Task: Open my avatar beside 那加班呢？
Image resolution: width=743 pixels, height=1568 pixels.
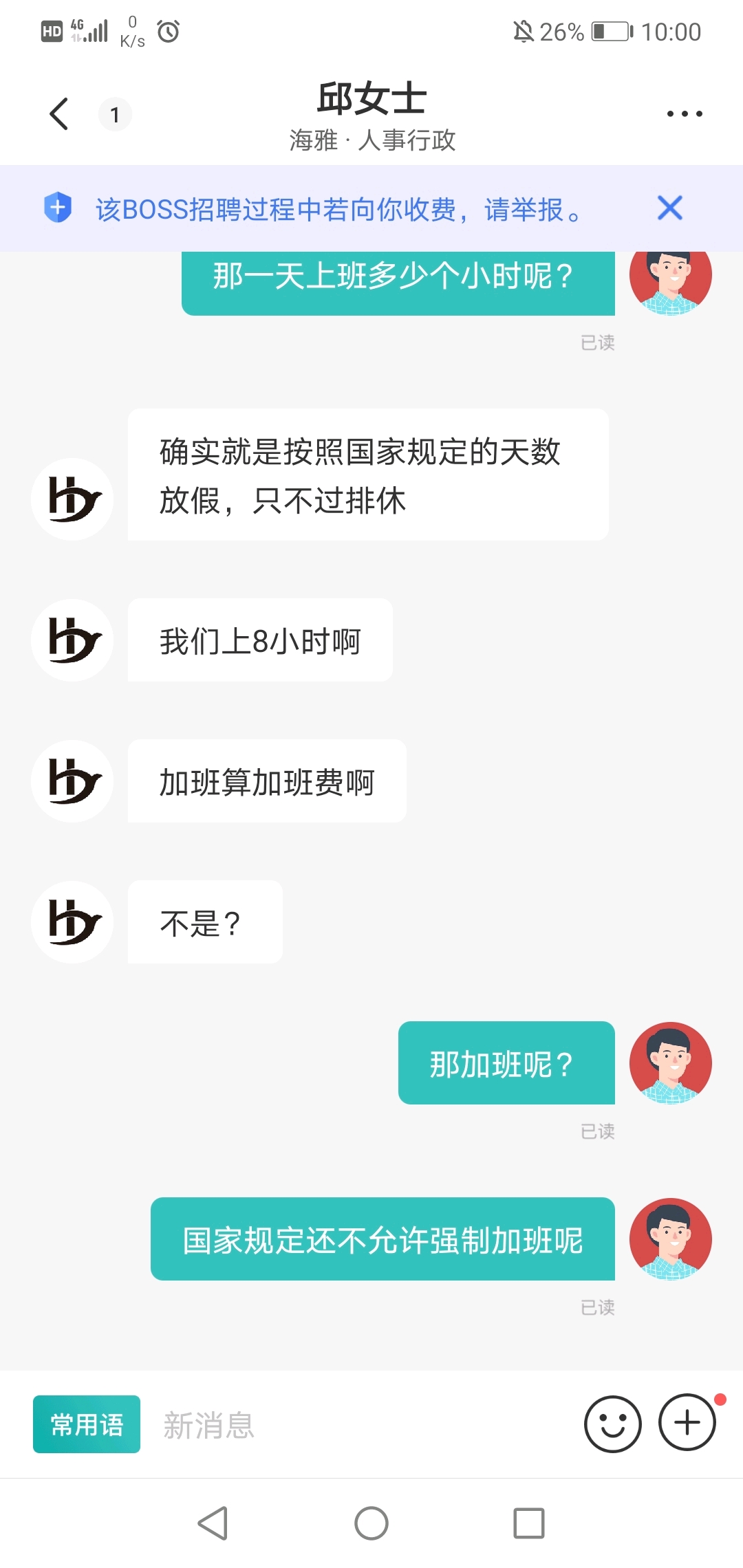Action: pyautogui.click(x=670, y=1063)
